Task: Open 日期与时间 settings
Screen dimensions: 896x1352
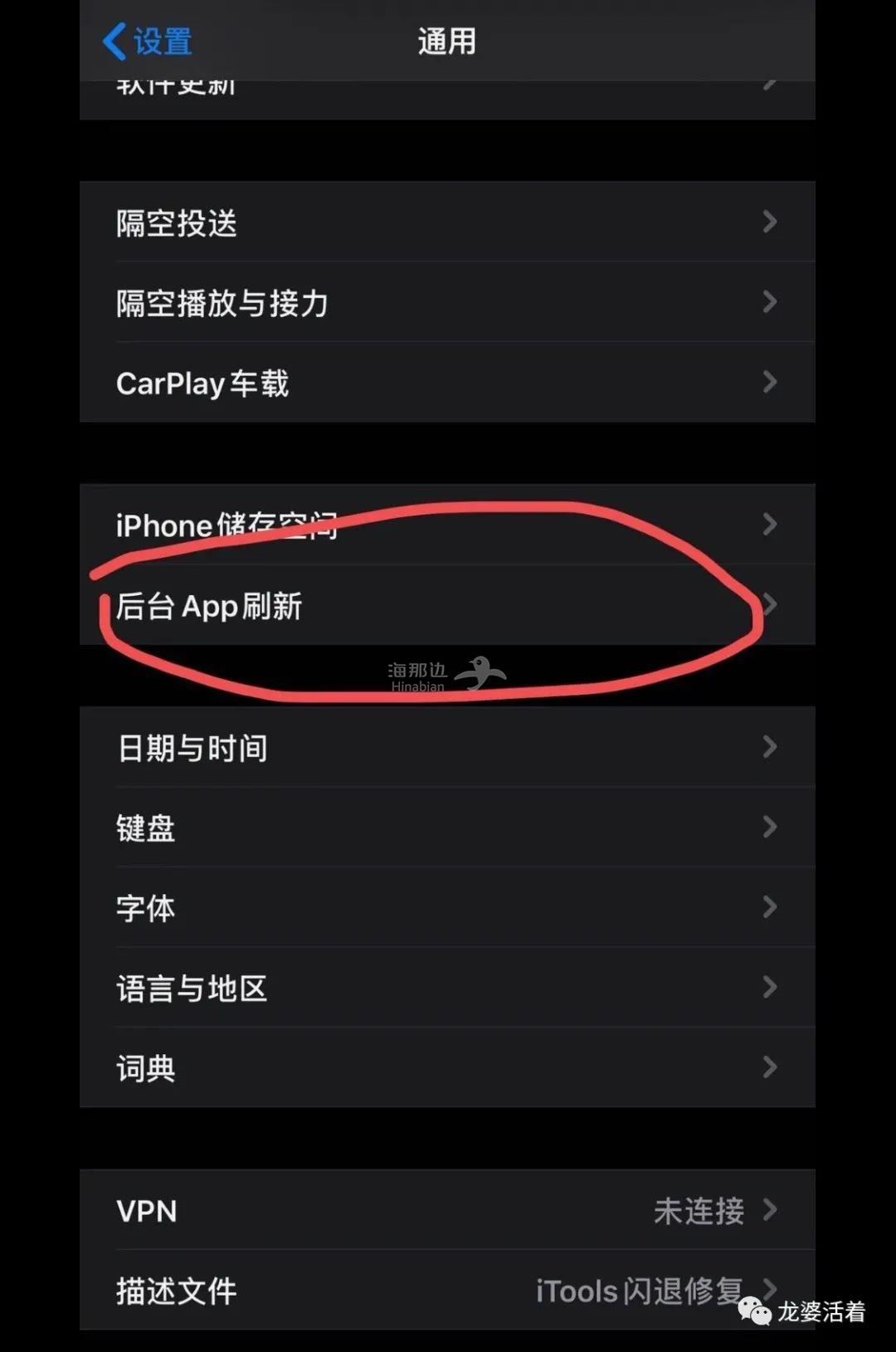Action: (x=447, y=748)
